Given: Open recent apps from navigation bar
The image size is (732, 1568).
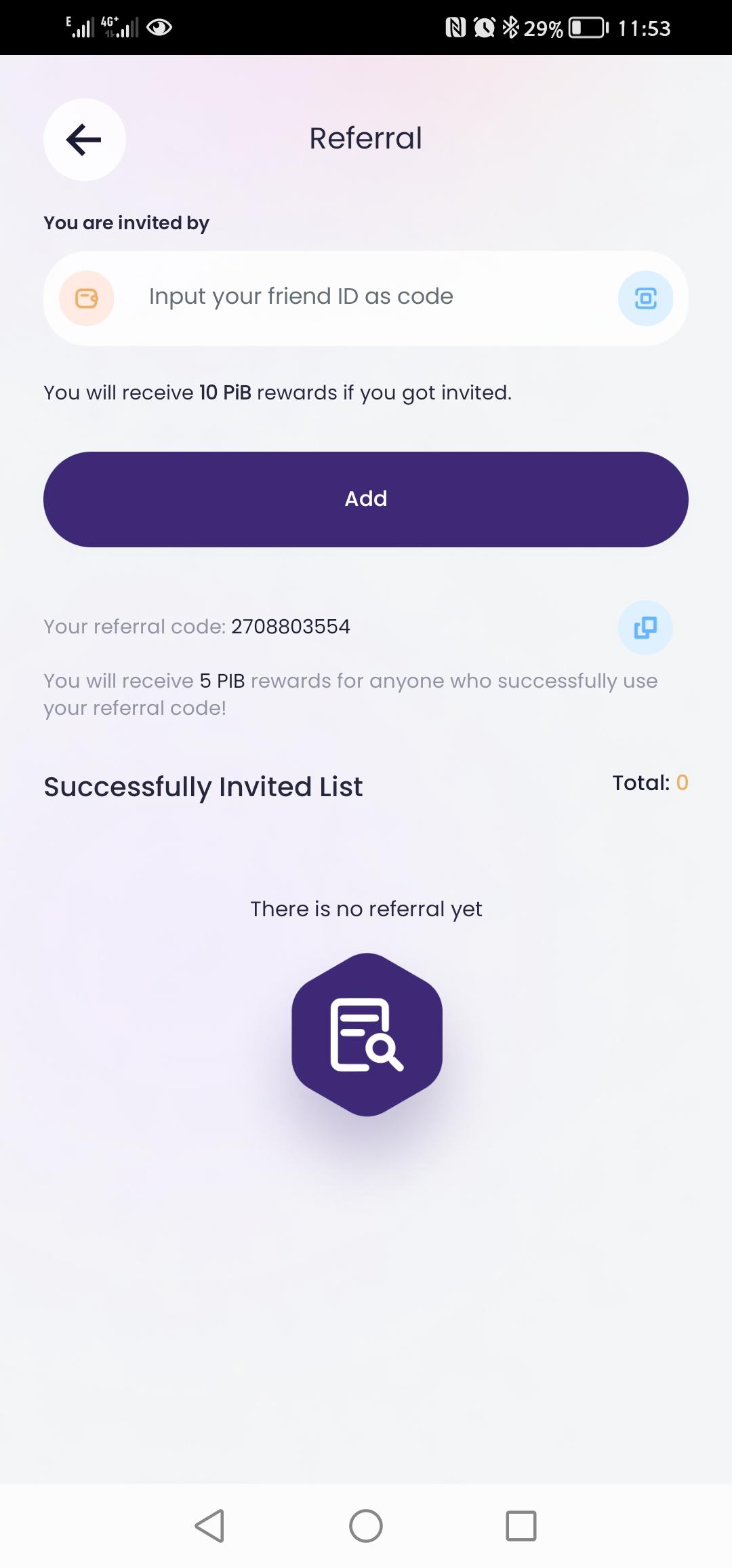Looking at the screenshot, I should (x=521, y=1526).
